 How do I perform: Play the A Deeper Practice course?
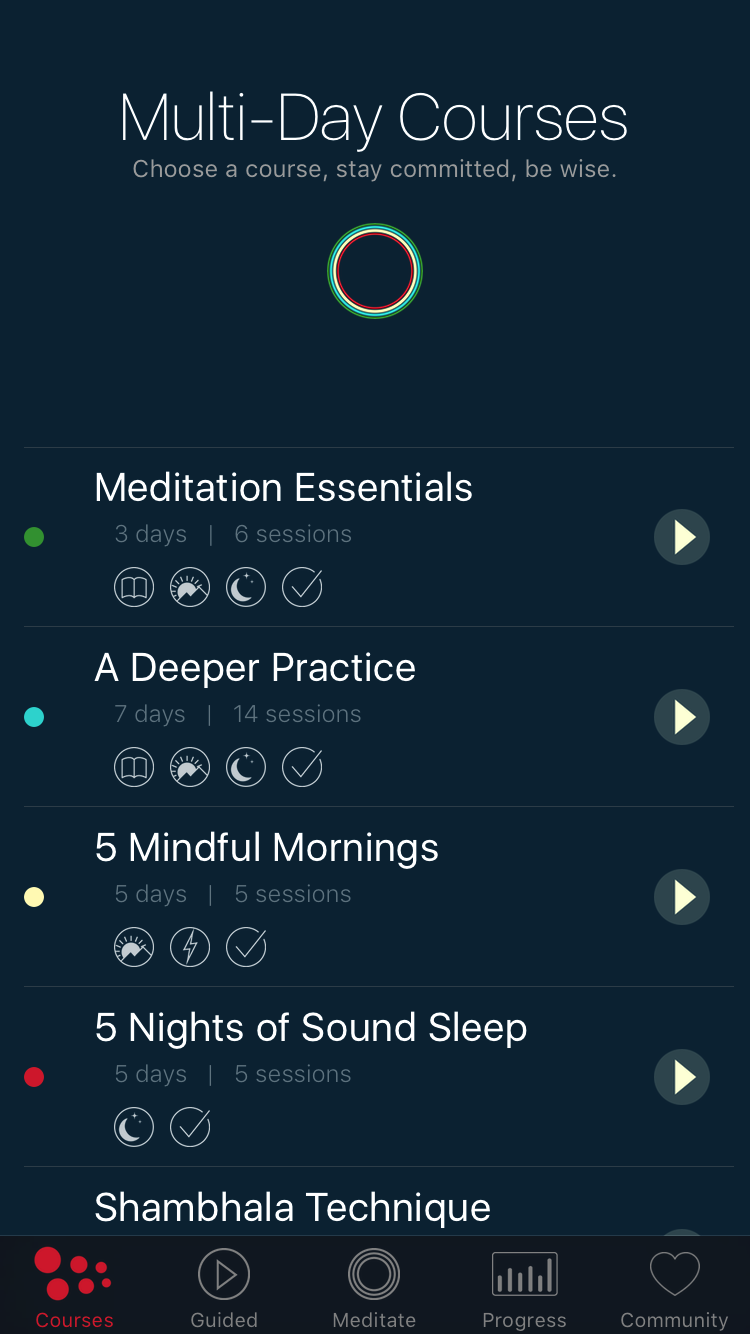click(x=682, y=717)
